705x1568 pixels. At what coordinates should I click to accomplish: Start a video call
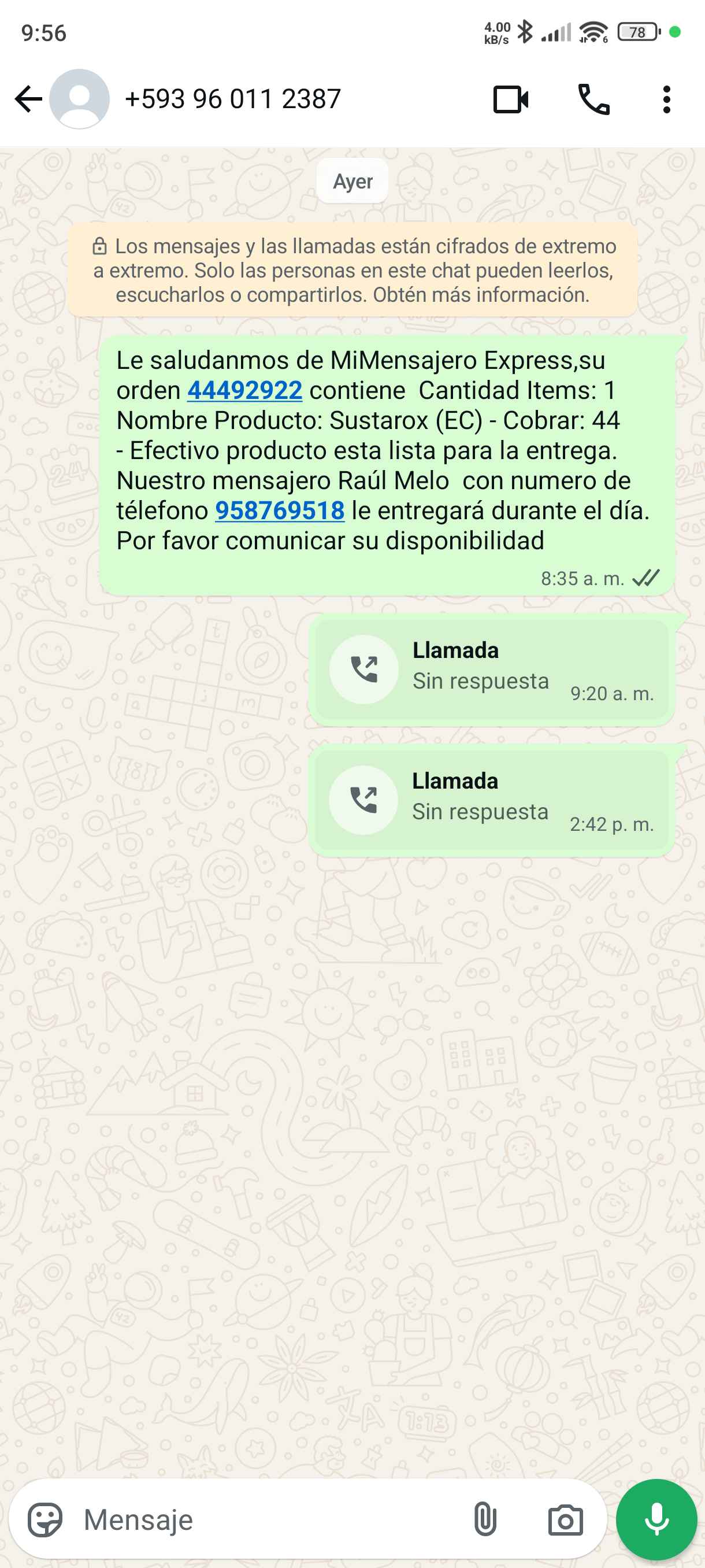coord(510,99)
